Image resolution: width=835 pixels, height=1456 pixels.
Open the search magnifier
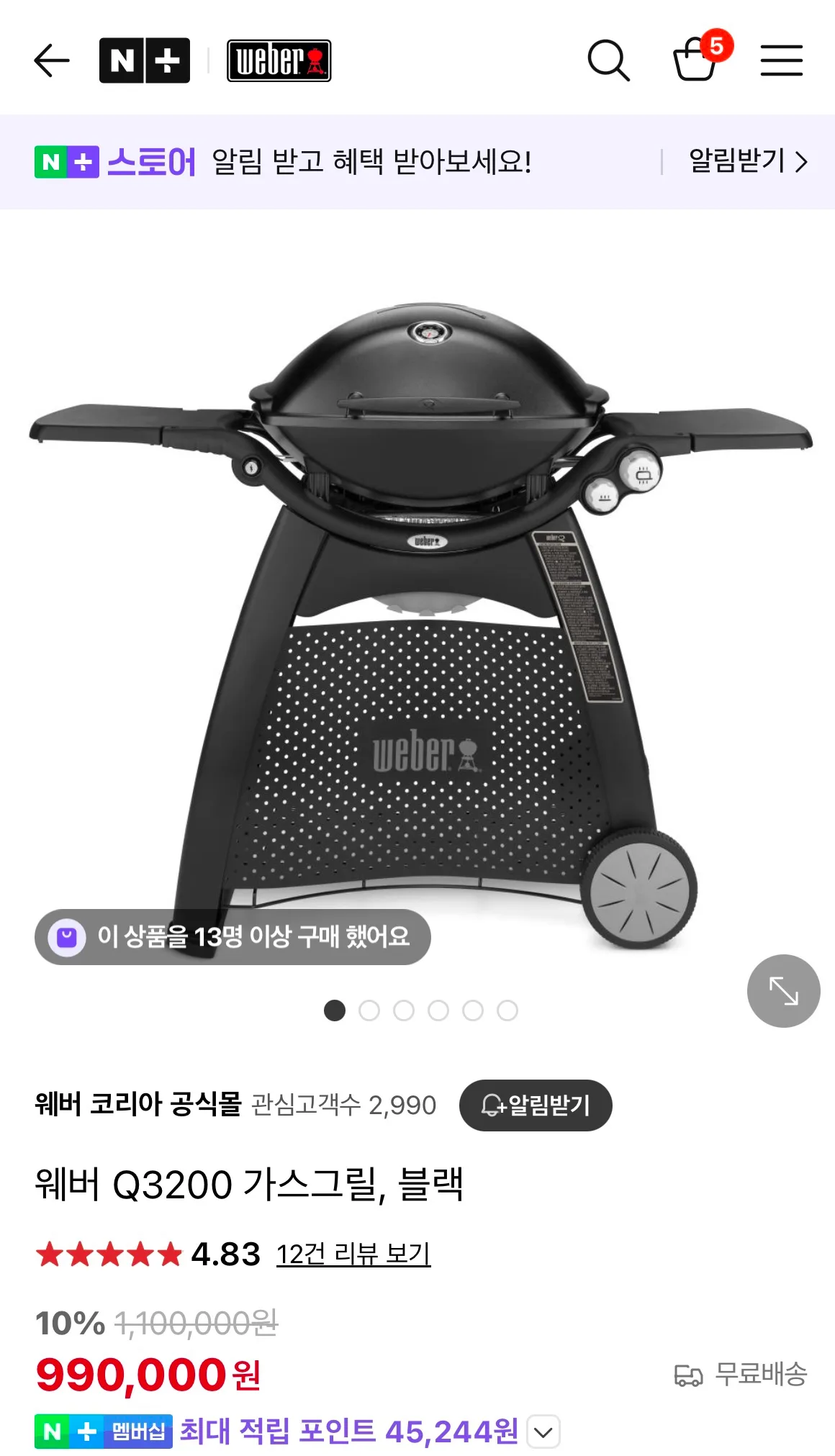point(608,60)
